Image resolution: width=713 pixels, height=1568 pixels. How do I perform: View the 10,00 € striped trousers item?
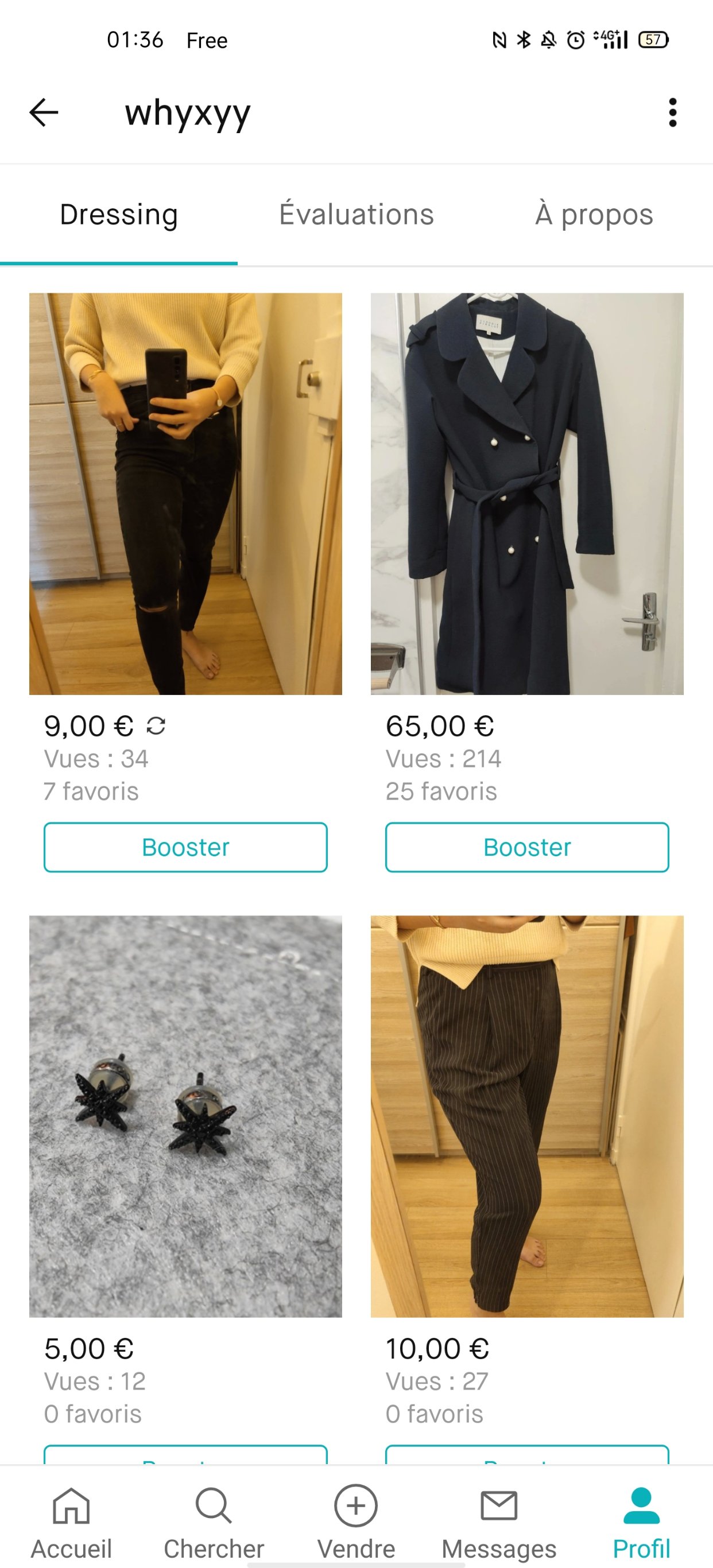coord(528,1116)
